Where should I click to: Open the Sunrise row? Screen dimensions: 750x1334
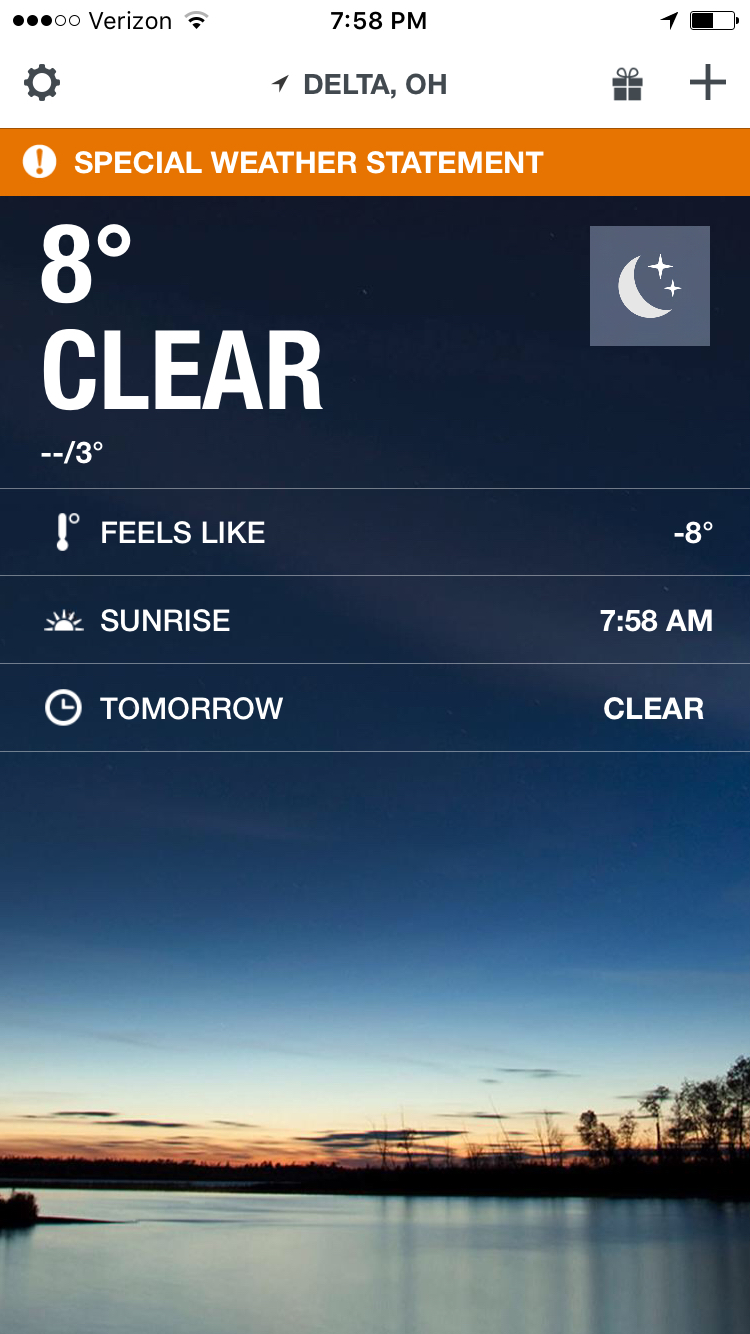(375, 620)
